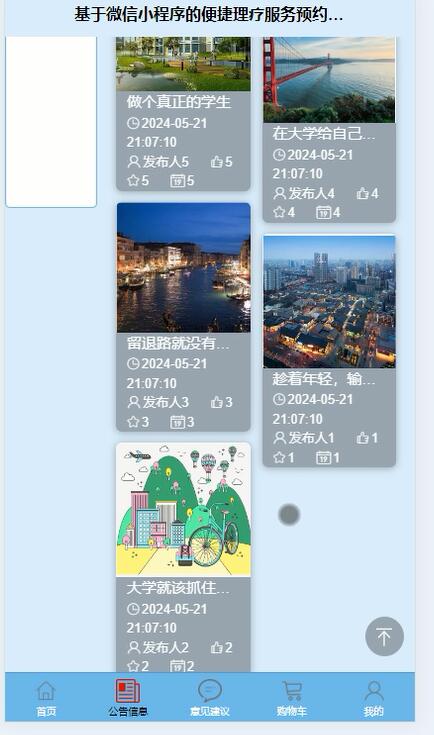Select the 公告信息 tab

coord(128,698)
